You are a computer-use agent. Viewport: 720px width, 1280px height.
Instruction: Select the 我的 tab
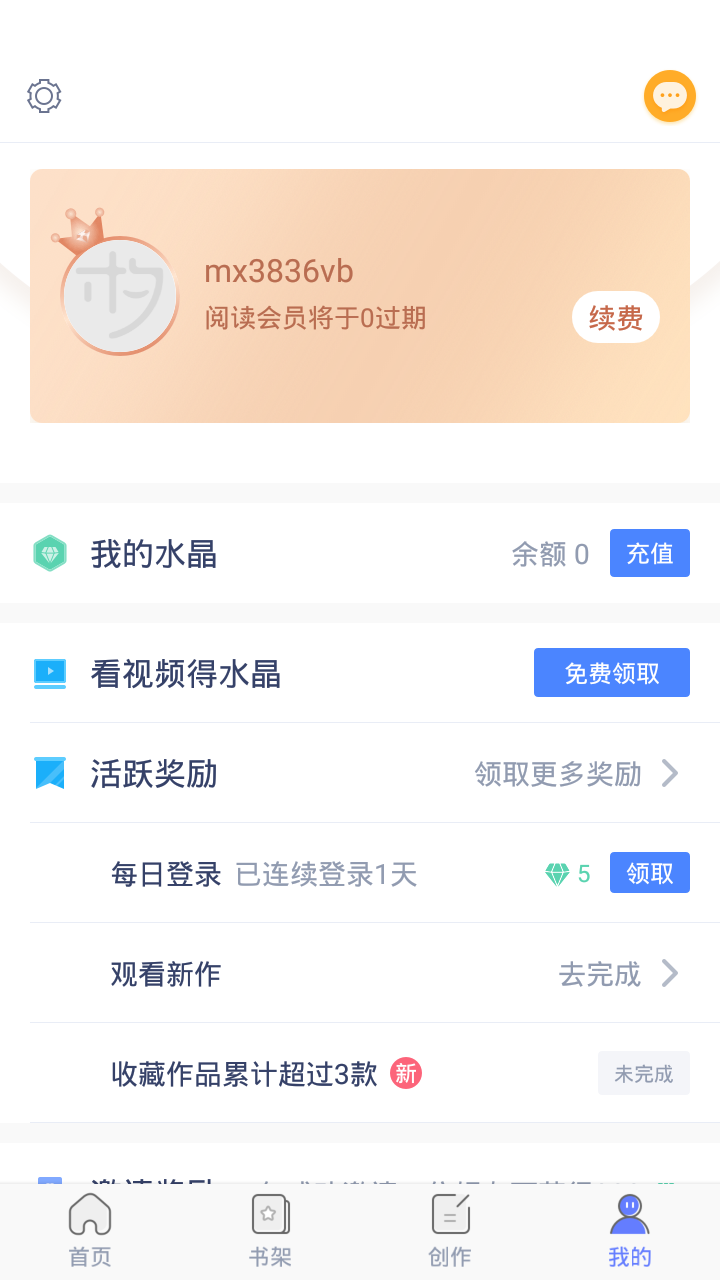(x=630, y=1230)
